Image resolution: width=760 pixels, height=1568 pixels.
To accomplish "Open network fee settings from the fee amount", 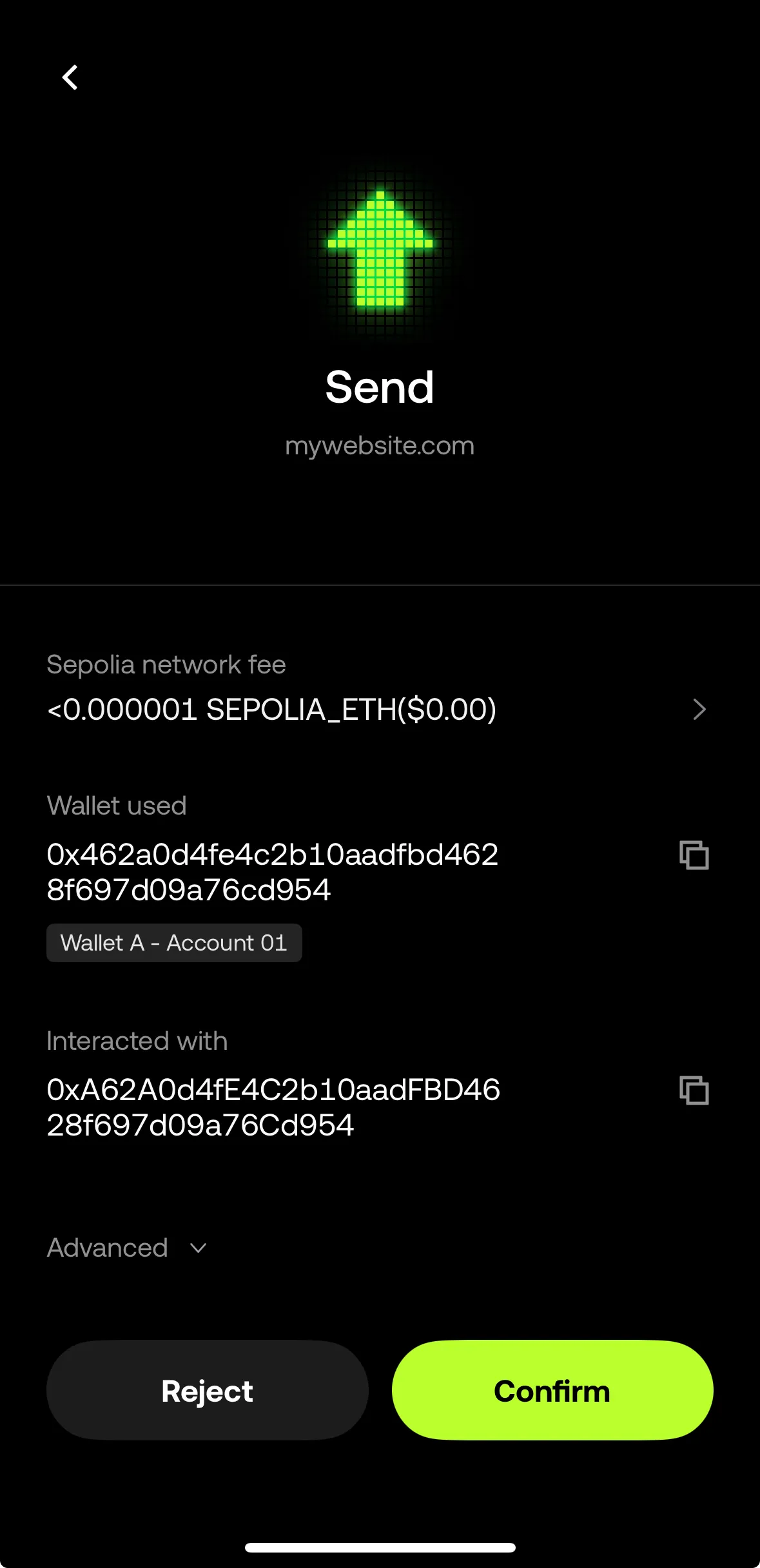I will point(271,710).
